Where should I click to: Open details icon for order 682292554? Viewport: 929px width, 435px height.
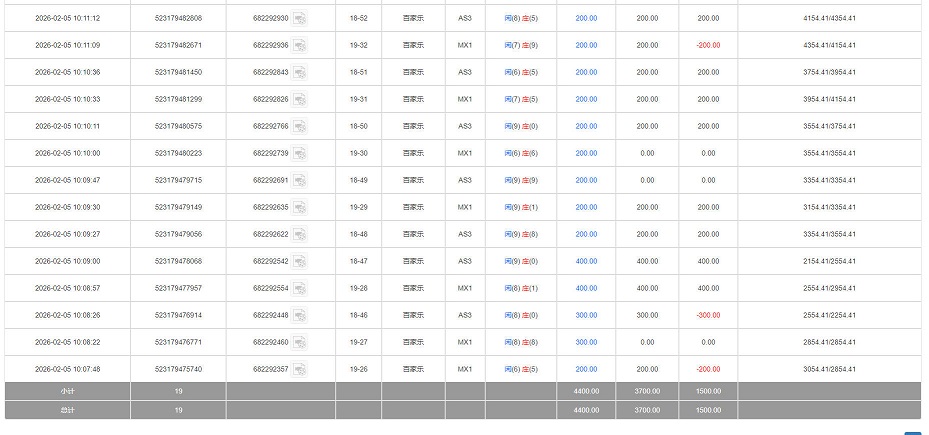300,289
